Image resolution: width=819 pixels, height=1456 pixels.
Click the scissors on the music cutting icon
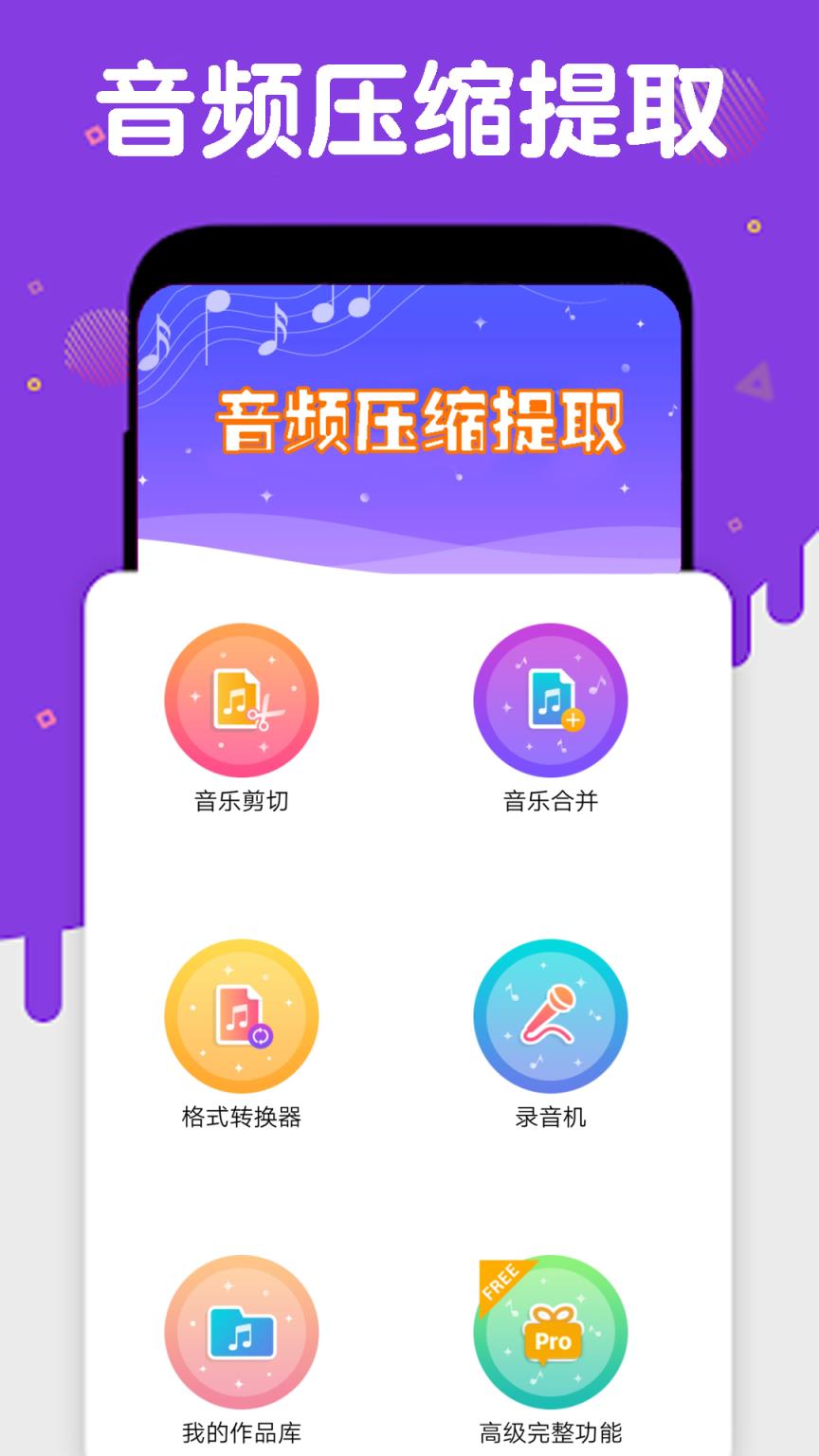267,716
